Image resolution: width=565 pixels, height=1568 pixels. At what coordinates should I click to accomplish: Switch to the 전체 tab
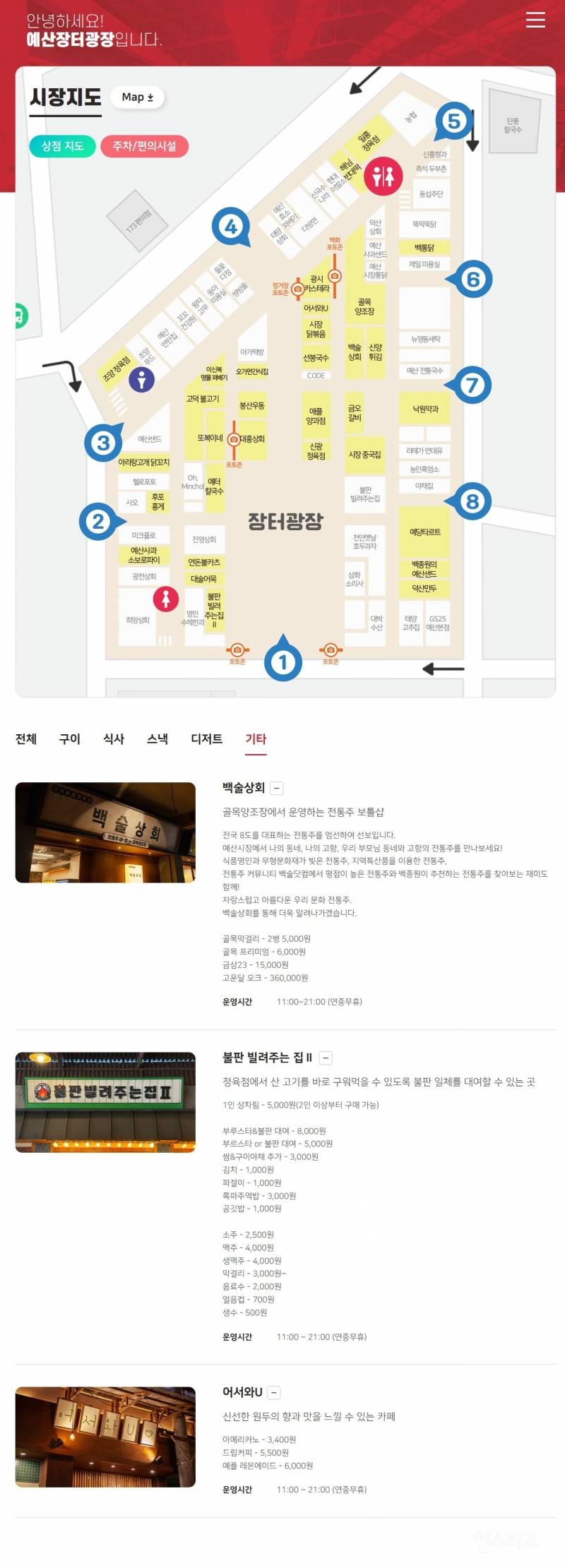pyautogui.click(x=26, y=739)
